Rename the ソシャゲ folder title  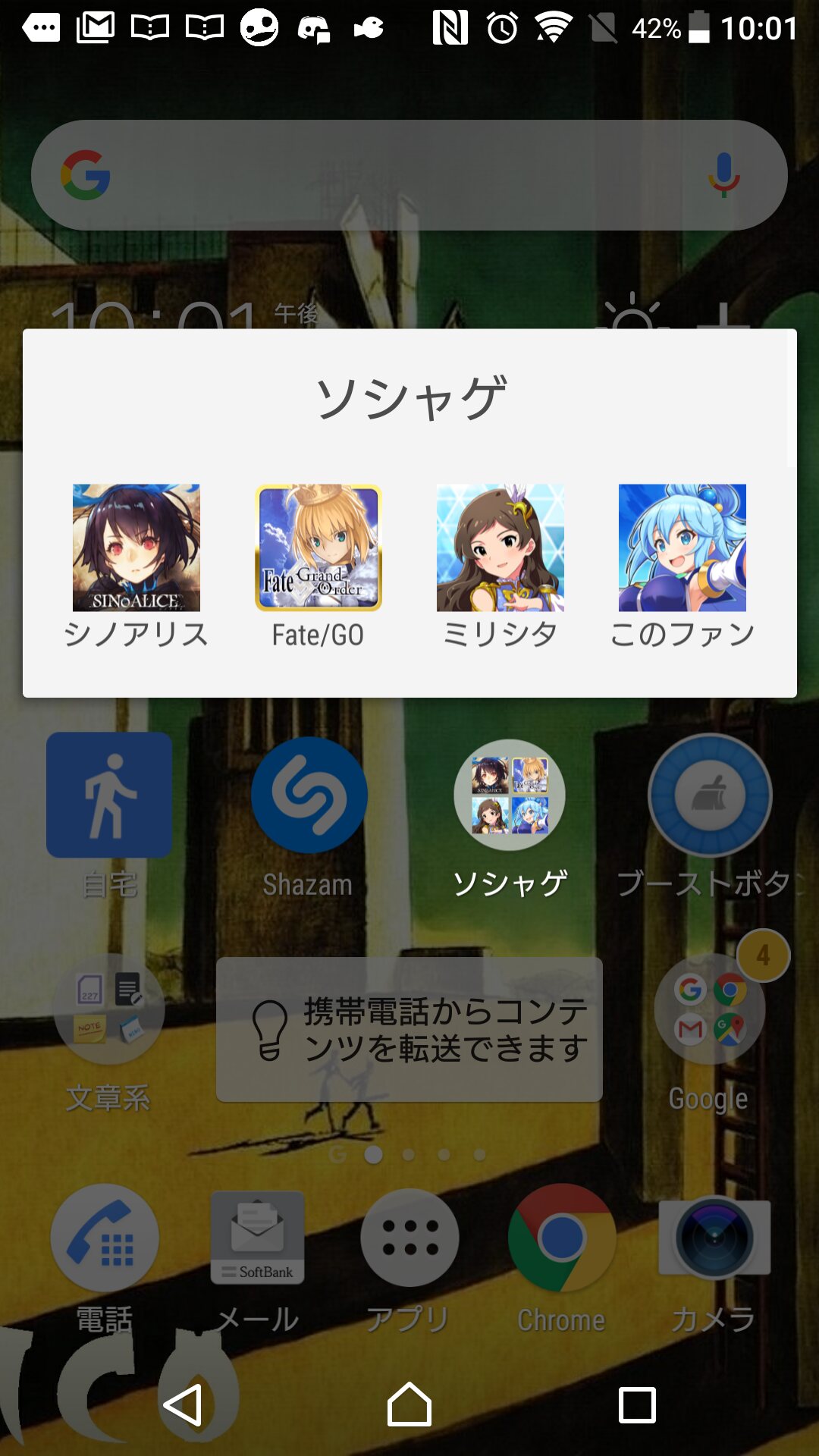(x=409, y=399)
